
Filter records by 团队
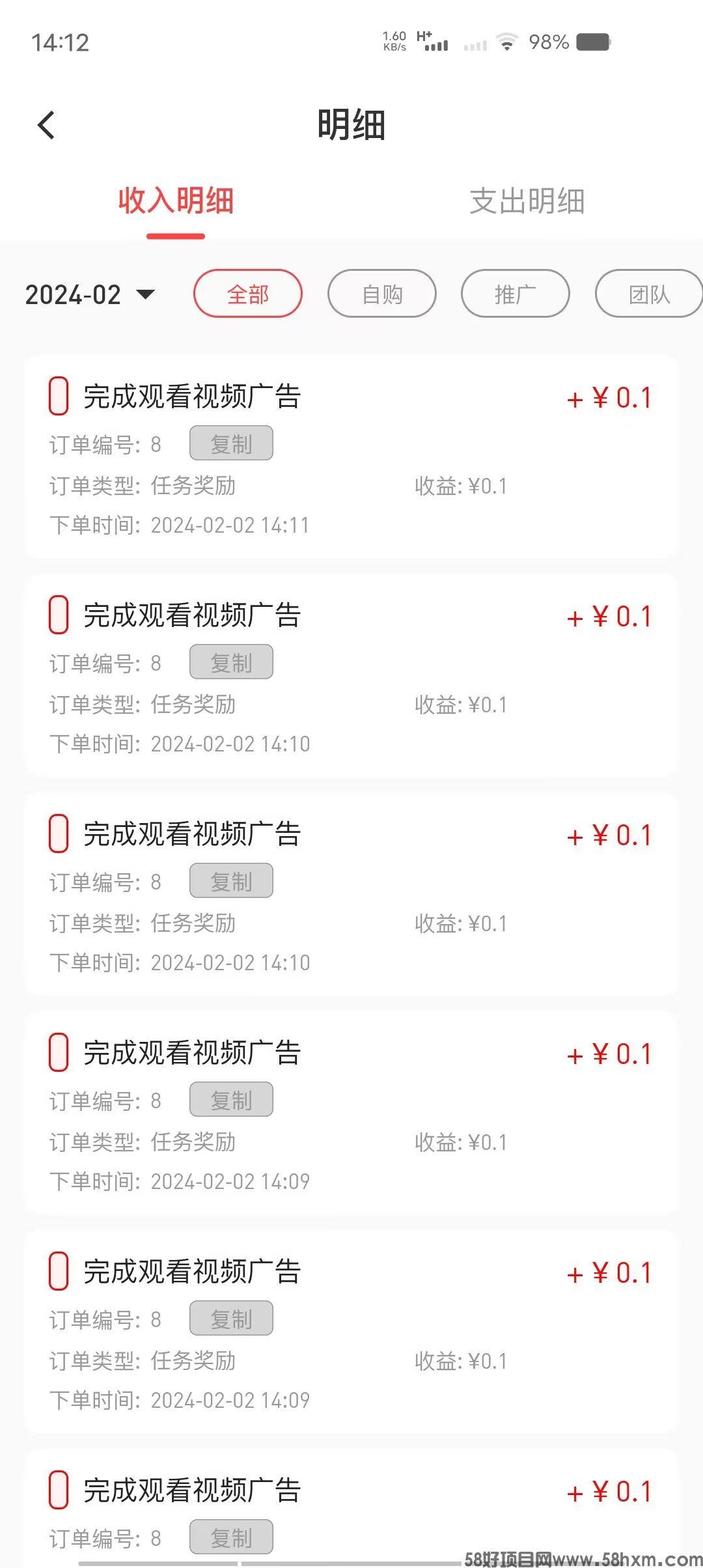(648, 294)
